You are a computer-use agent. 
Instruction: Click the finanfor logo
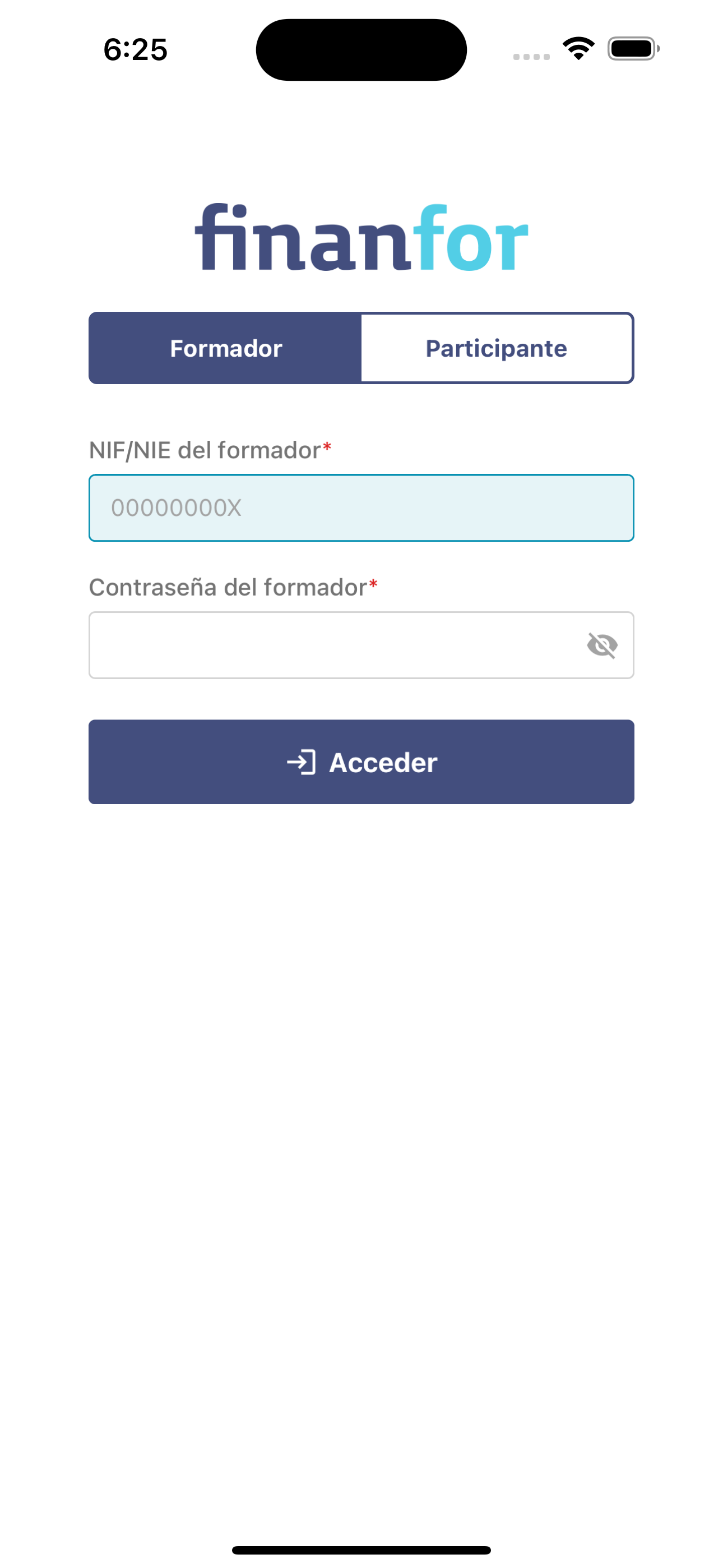coord(361,237)
